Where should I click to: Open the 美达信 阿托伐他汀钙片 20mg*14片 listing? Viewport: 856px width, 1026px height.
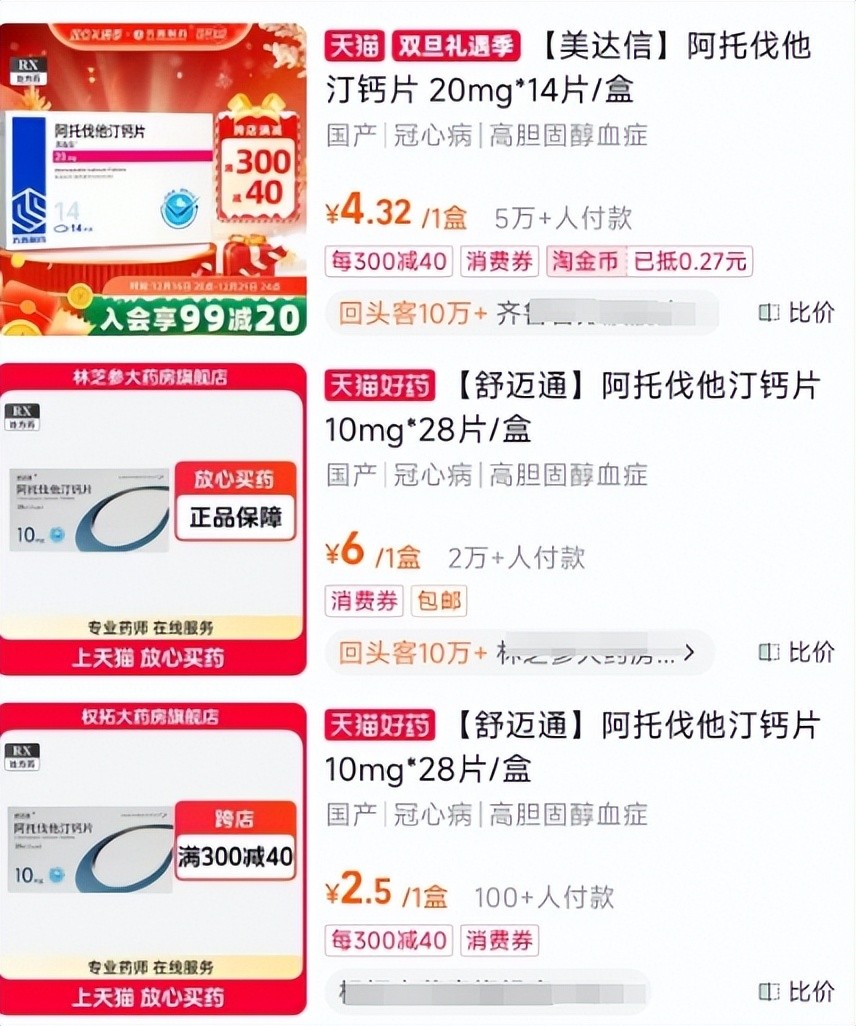click(x=568, y=69)
